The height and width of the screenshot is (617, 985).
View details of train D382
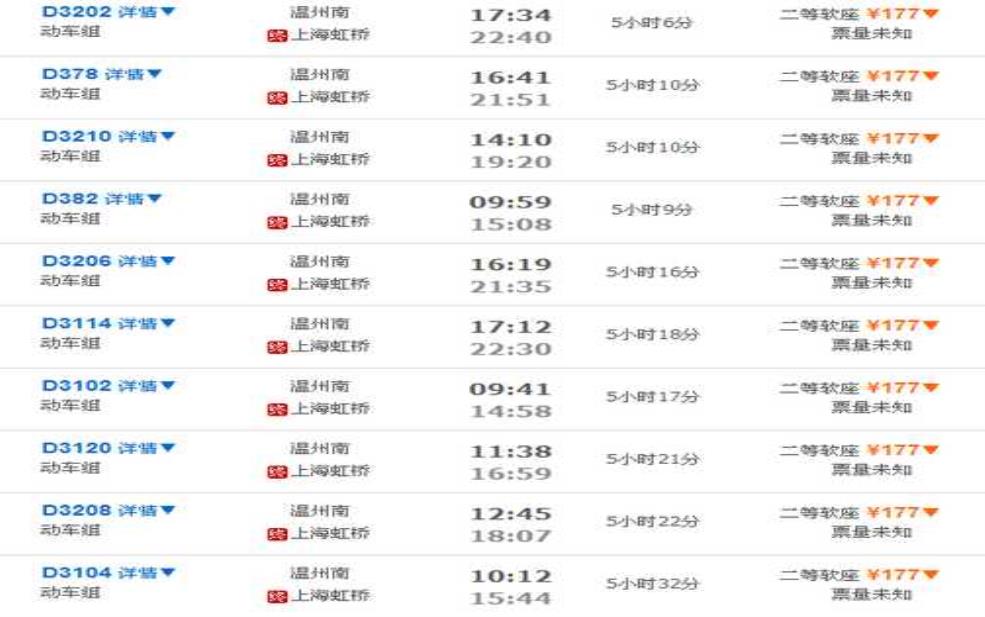133,199
